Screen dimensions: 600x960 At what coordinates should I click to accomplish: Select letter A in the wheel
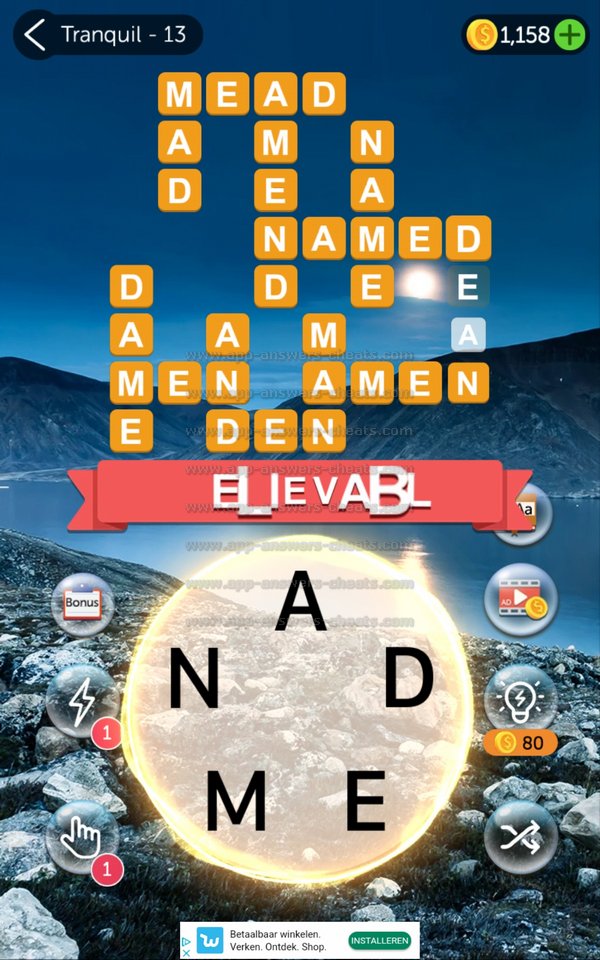pyautogui.click(x=301, y=602)
